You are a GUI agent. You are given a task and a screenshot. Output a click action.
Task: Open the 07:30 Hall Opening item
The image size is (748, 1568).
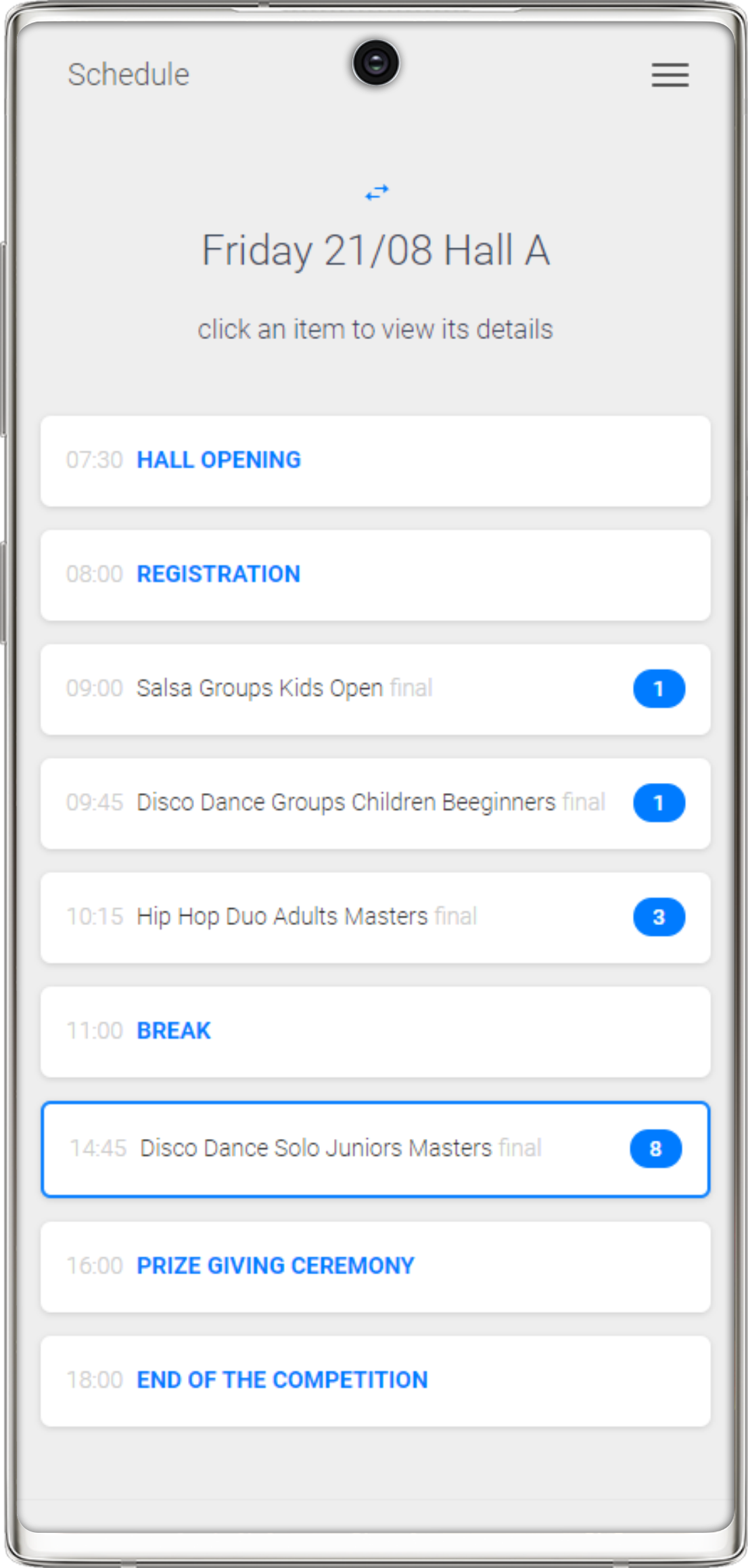click(x=375, y=460)
